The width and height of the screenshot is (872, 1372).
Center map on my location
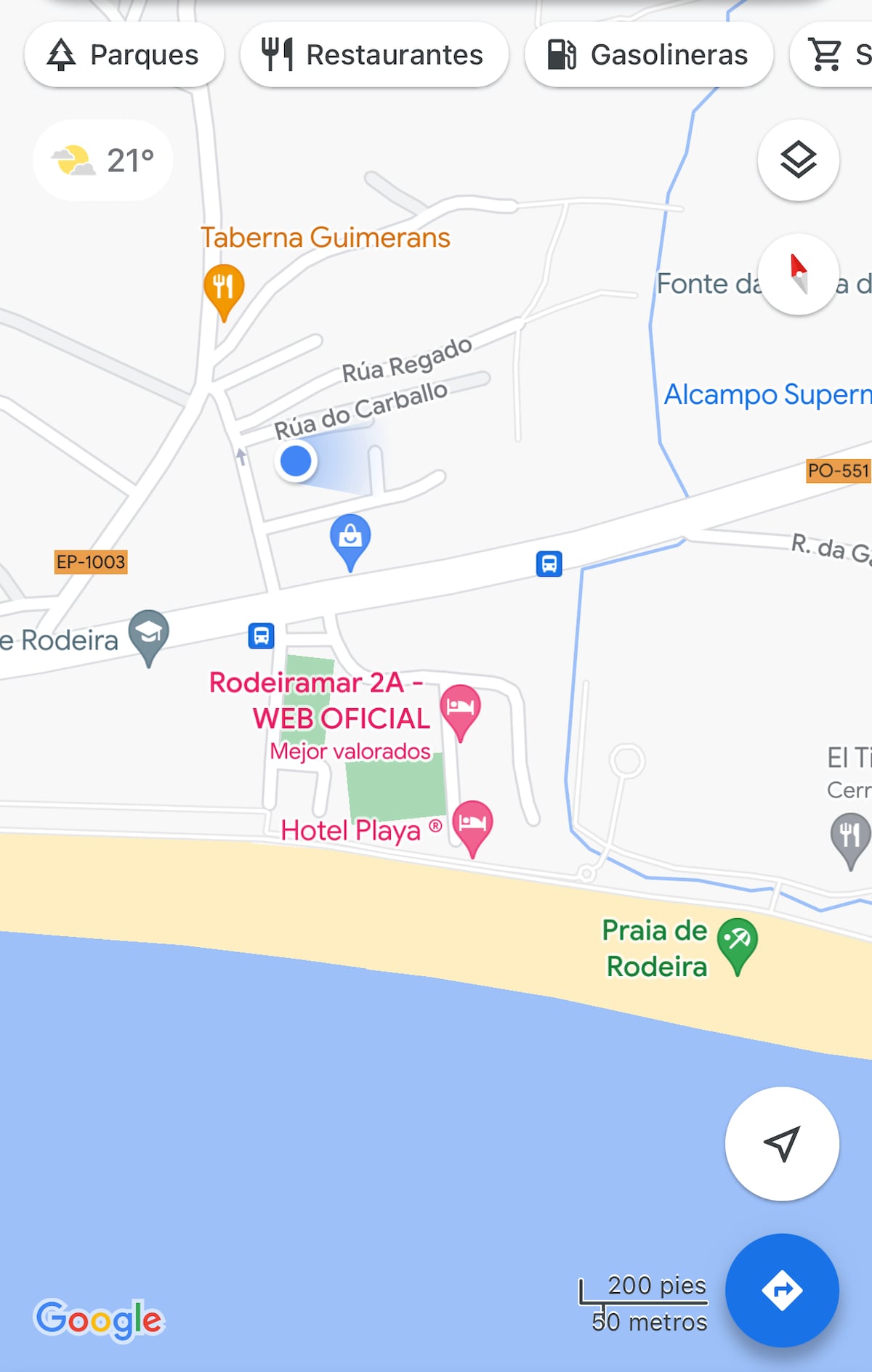pos(782,1143)
